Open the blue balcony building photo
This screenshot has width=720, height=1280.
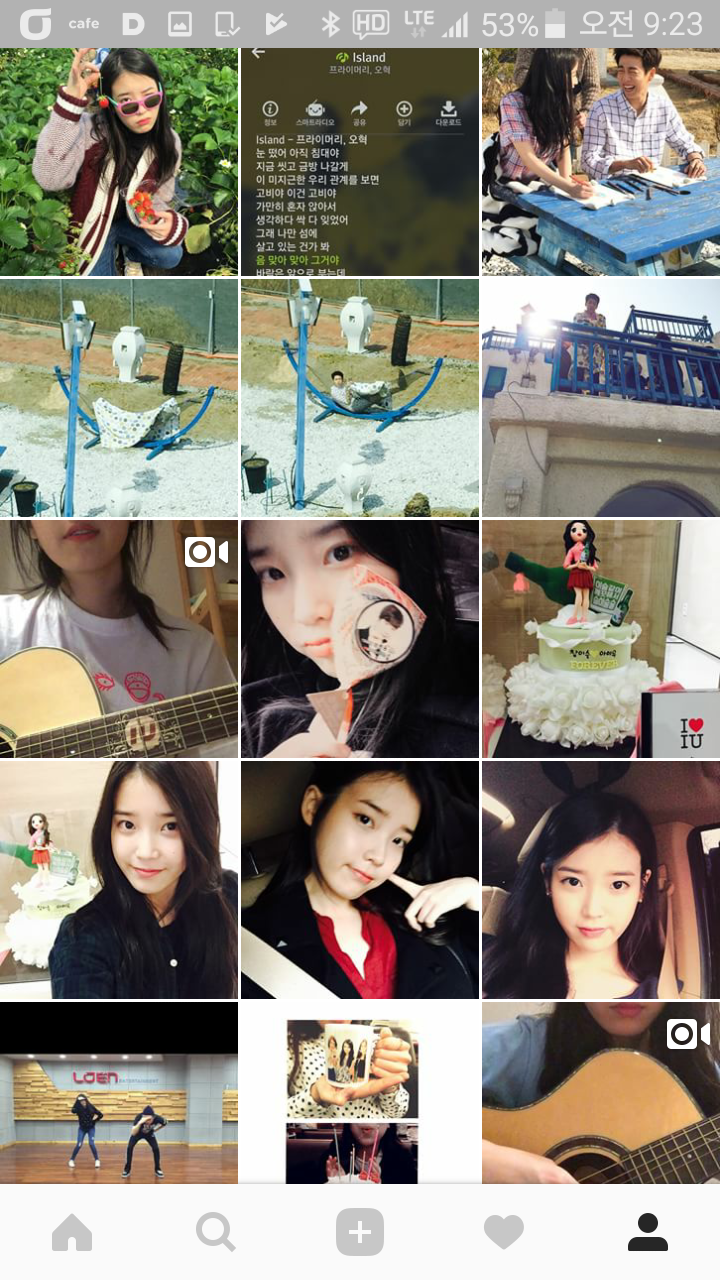tap(601, 398)
